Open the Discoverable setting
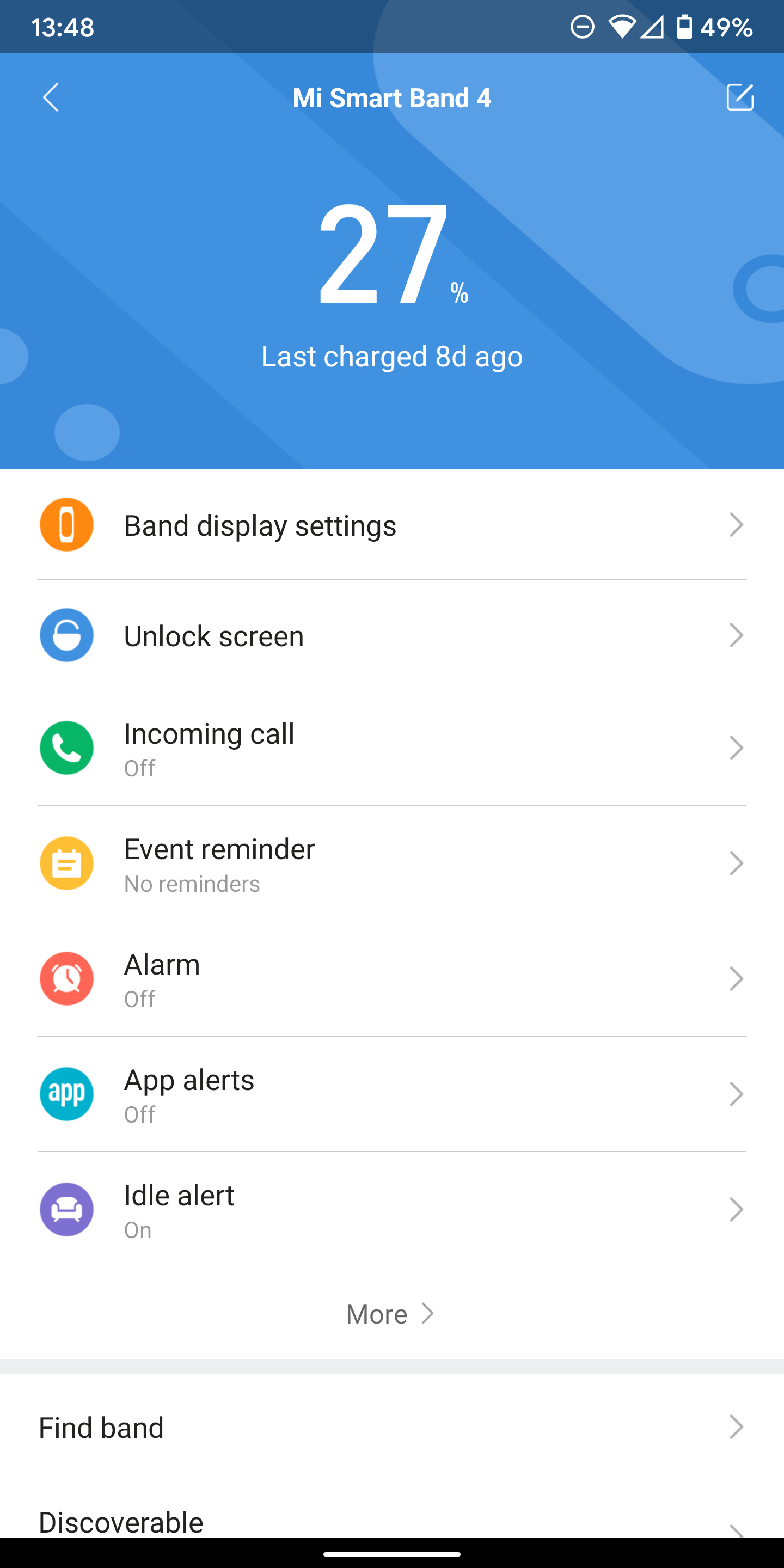This screenshot has height=1568, width=784. 392,1522
